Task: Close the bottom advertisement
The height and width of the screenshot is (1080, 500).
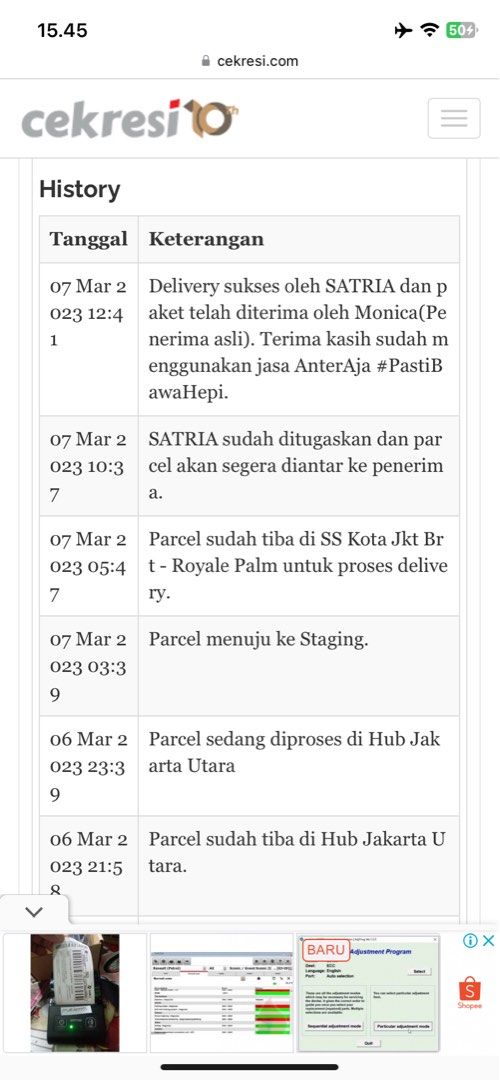Action: [488, 940]
